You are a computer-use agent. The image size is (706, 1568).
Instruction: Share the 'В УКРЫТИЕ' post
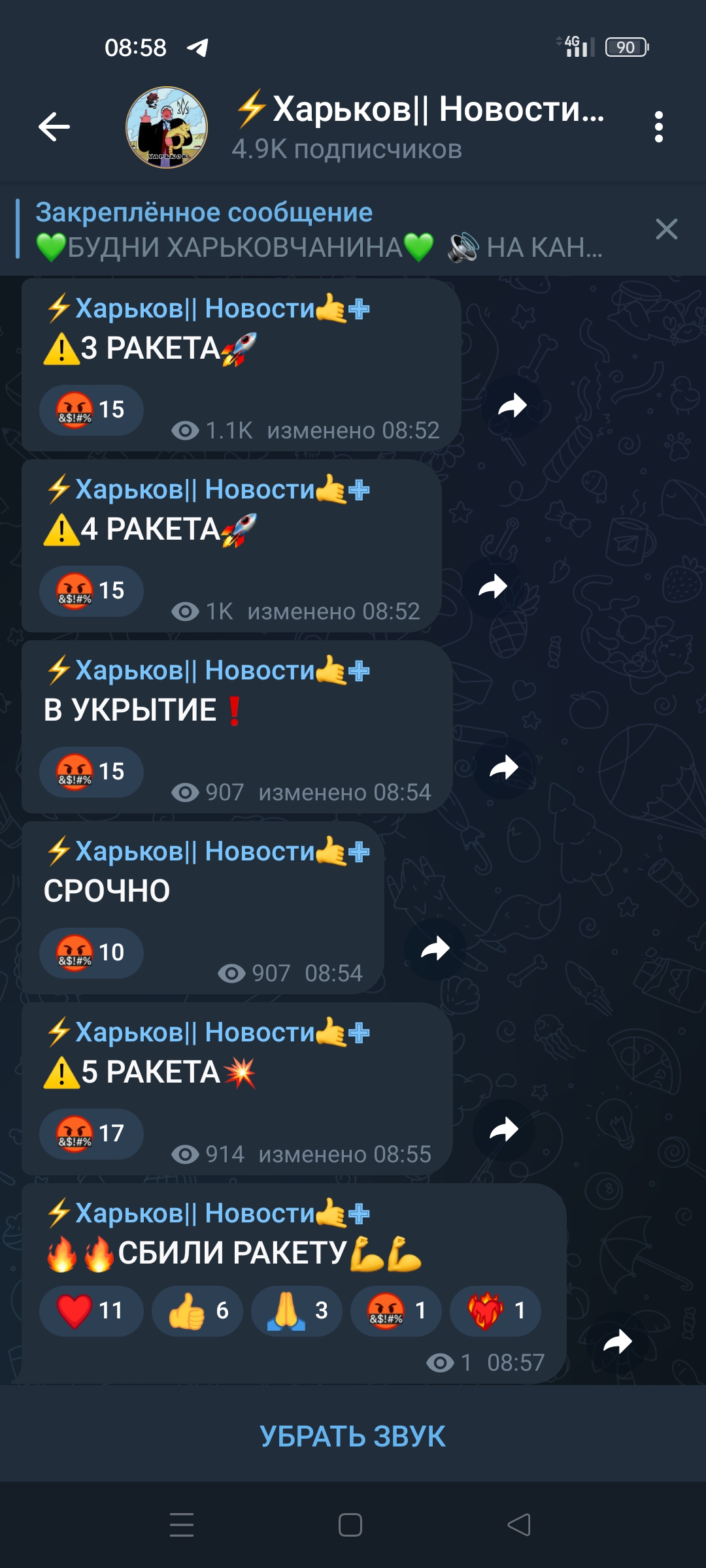pyautogui.click(x=503, y=768)
